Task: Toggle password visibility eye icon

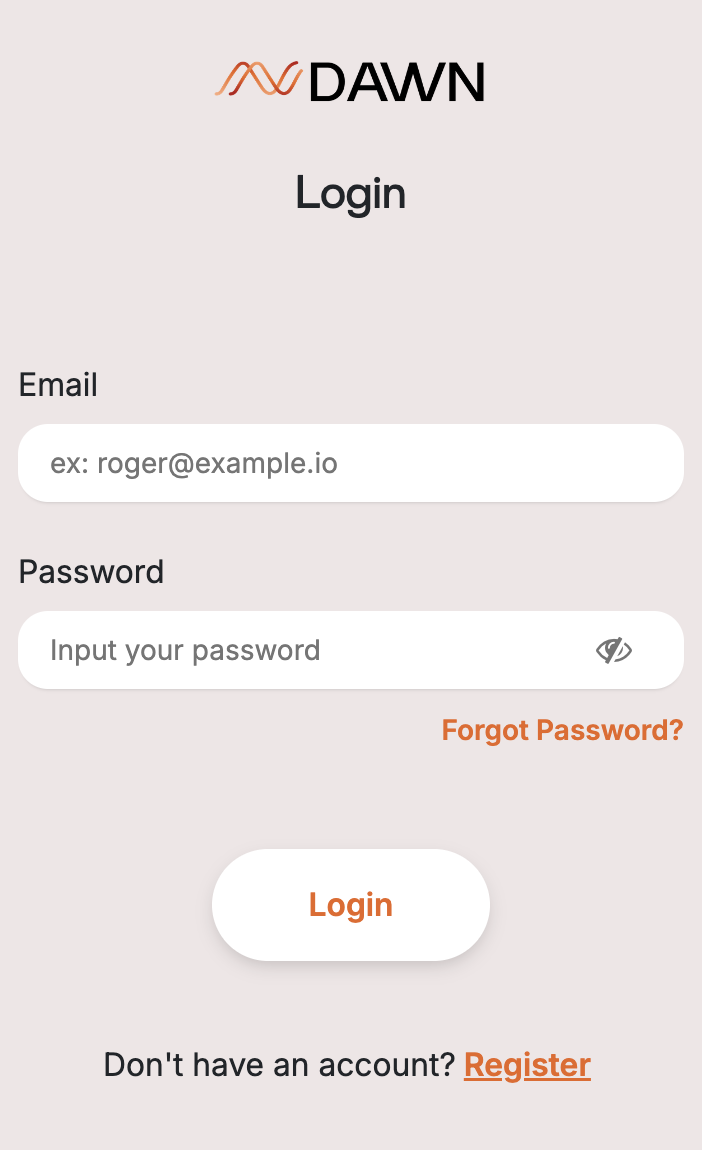Action: coord(614,651)
